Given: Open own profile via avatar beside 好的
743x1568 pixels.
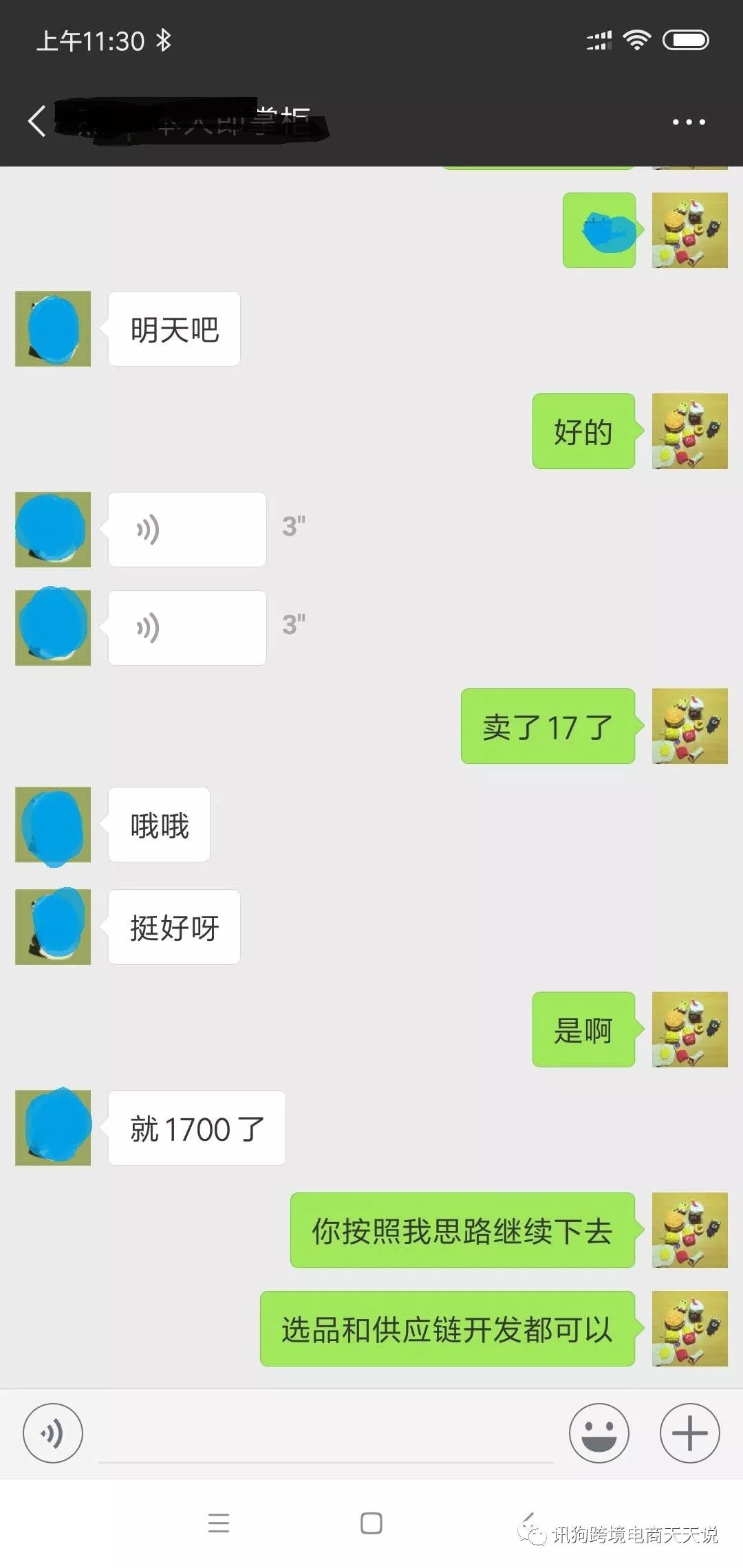Looking at the screenshot, I should 689,431.
